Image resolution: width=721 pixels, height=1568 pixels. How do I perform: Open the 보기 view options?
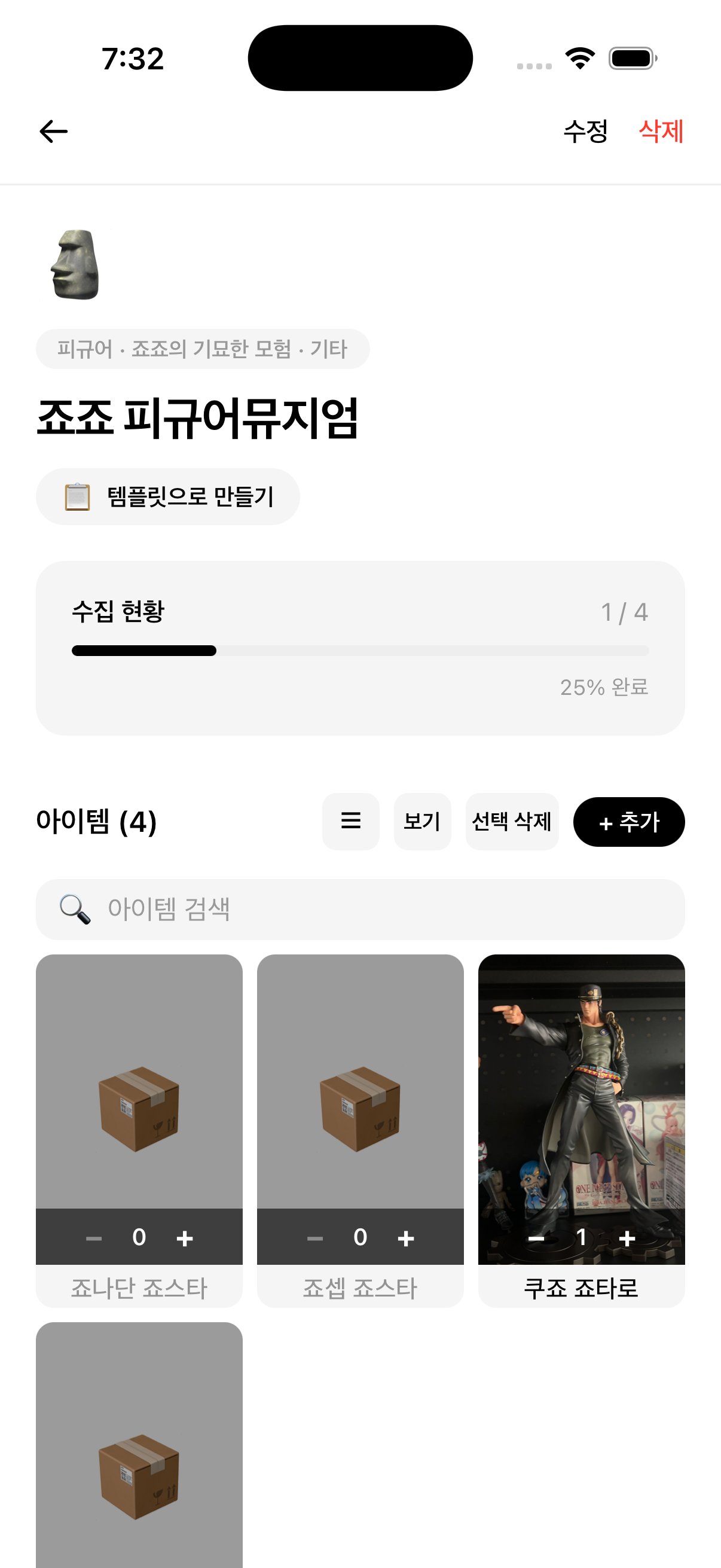click(422, 821)
